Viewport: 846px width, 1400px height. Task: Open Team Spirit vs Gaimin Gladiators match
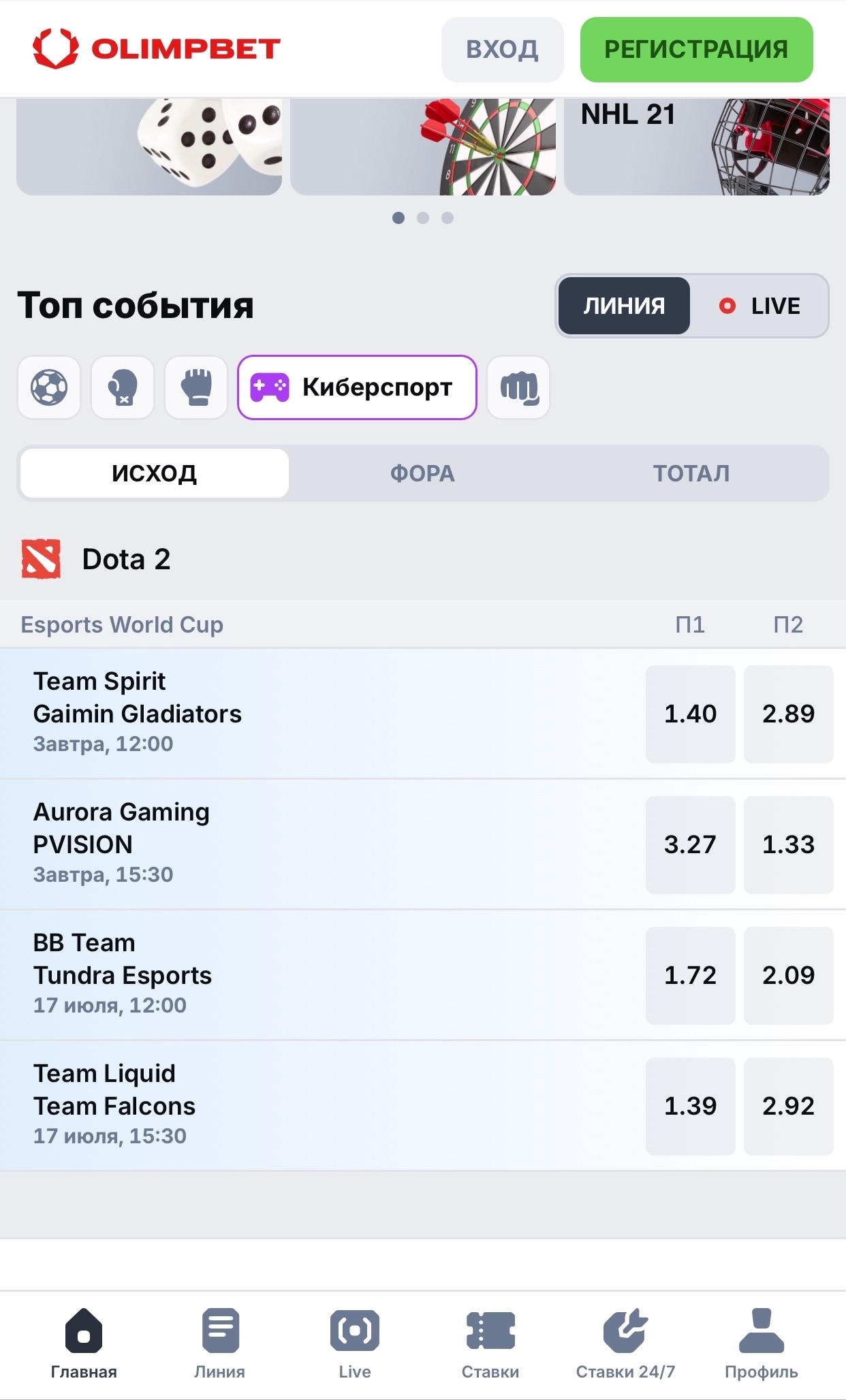pyautogui.click(x=320, y=713)
